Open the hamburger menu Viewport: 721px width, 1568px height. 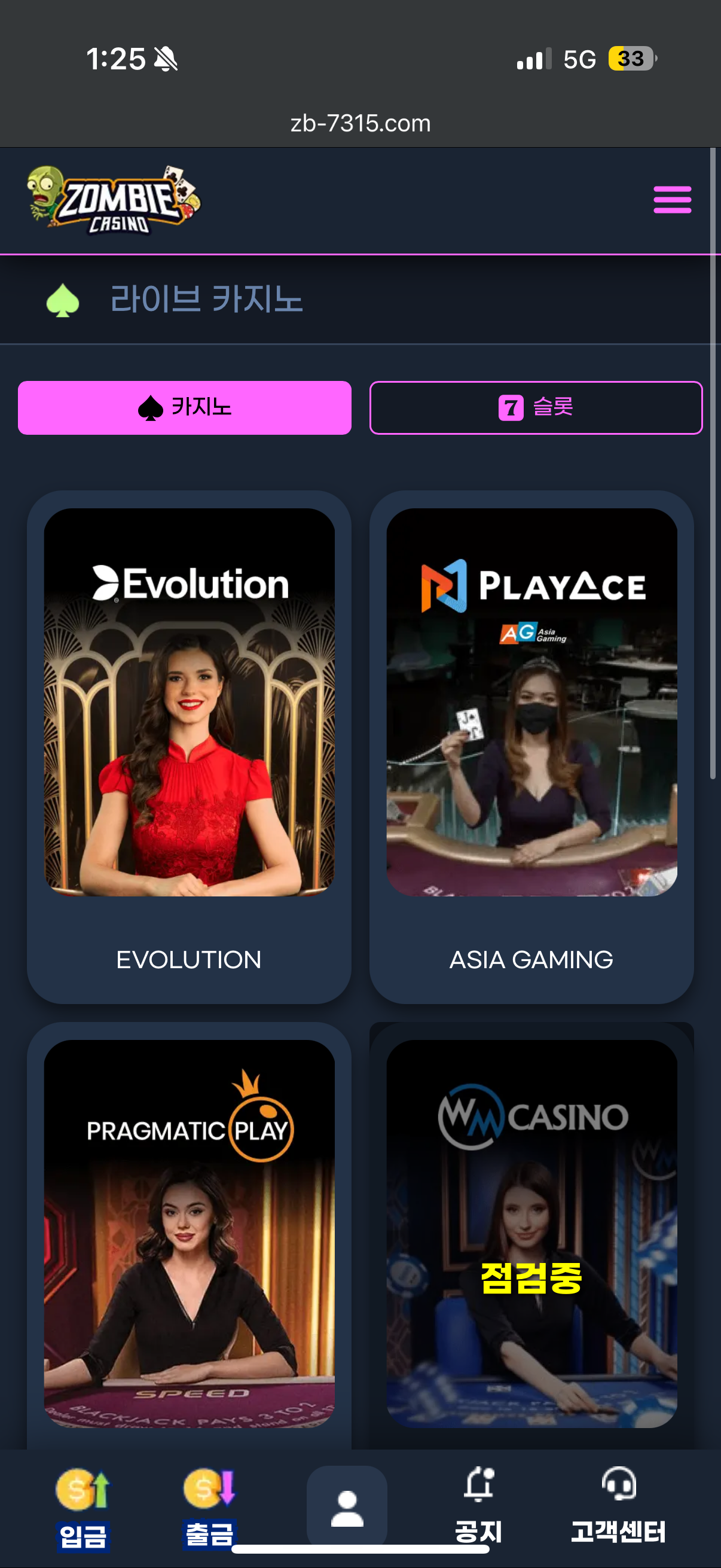(x=672, y=200)
